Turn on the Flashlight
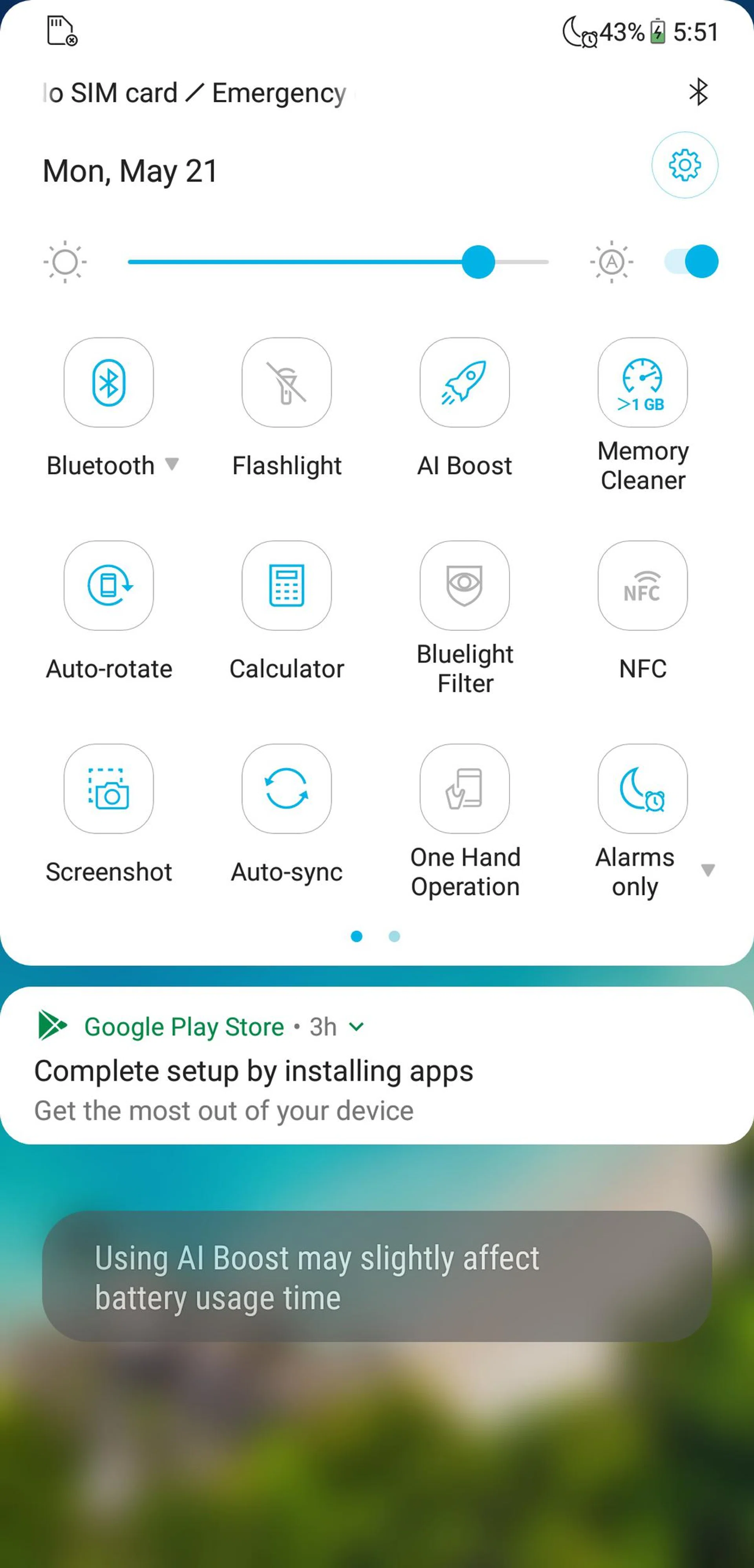Image resolution: width=754 pixels, height=1568 pixels. click(287, 383)
